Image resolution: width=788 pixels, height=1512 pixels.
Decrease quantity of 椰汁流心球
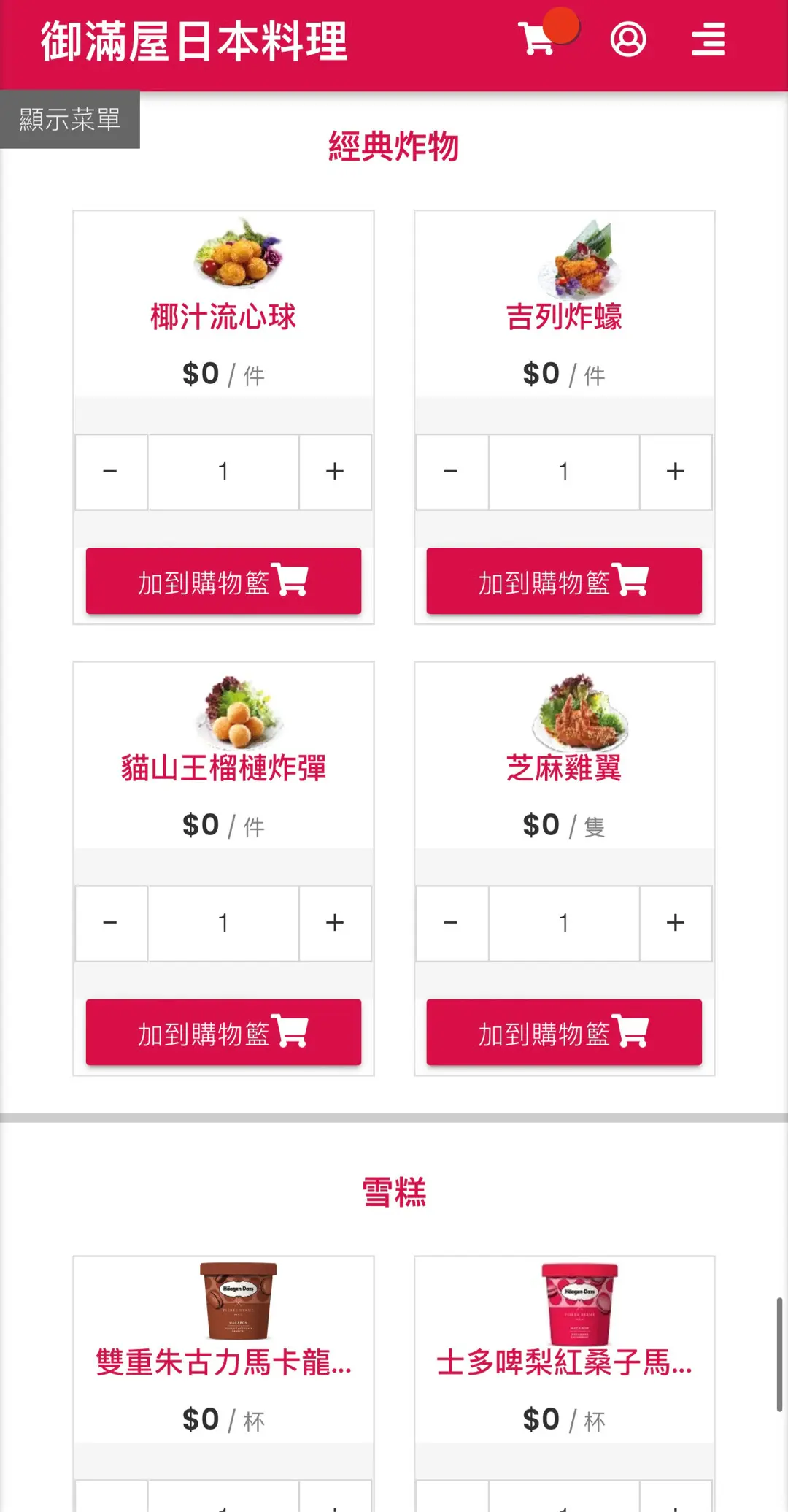tap(111, 472)
